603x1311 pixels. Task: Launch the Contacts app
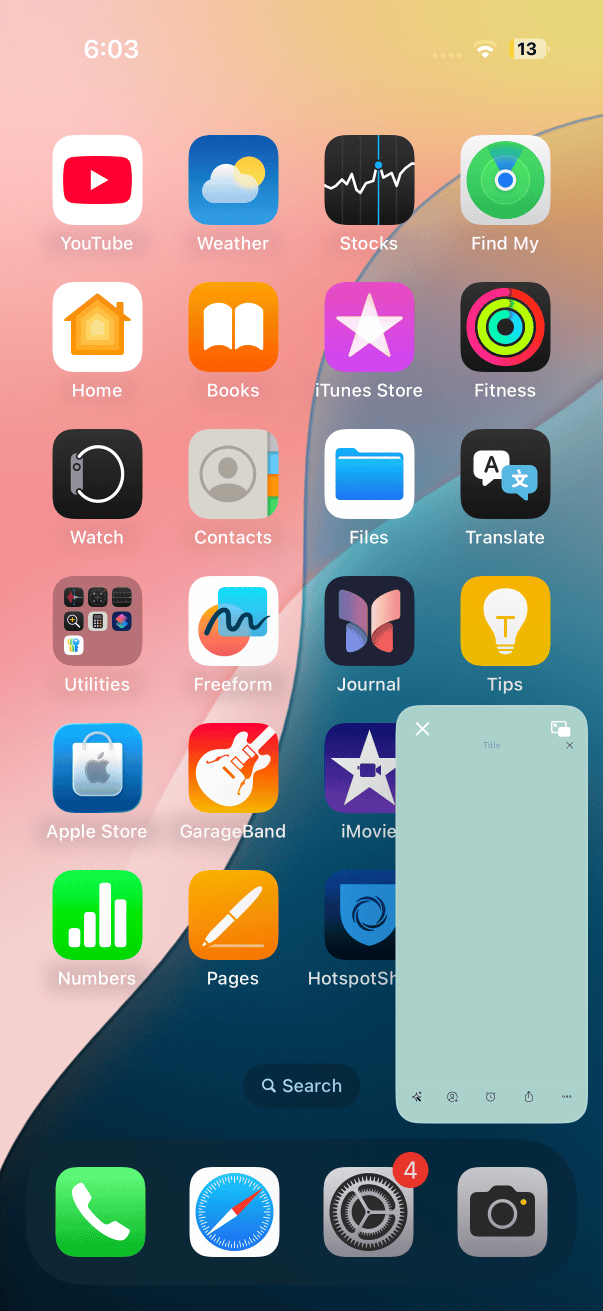(x=233, y=474)
